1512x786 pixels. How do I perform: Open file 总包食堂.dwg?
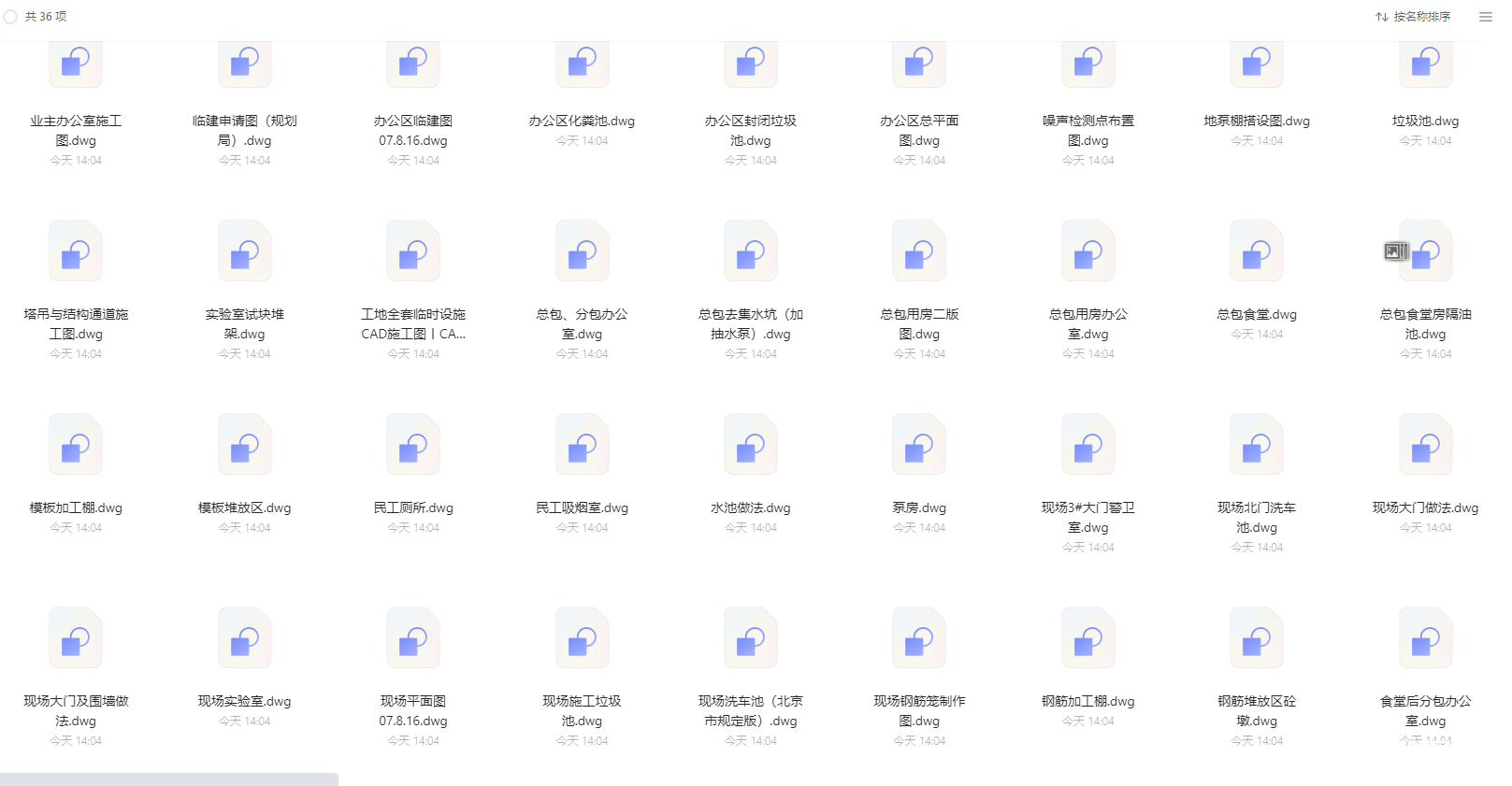coord(1256,252)
